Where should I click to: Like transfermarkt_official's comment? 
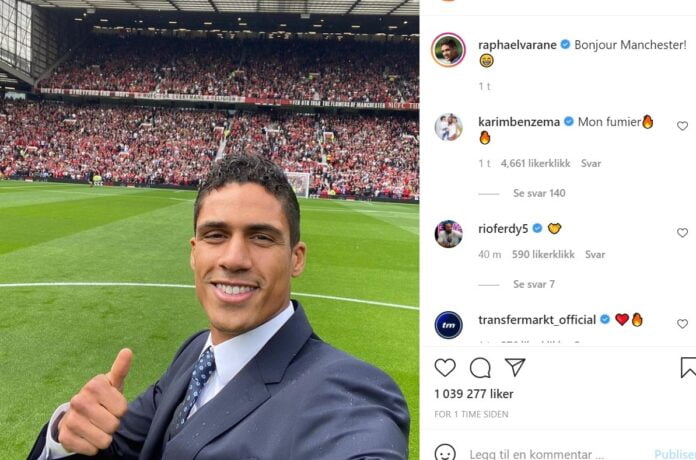682,324
